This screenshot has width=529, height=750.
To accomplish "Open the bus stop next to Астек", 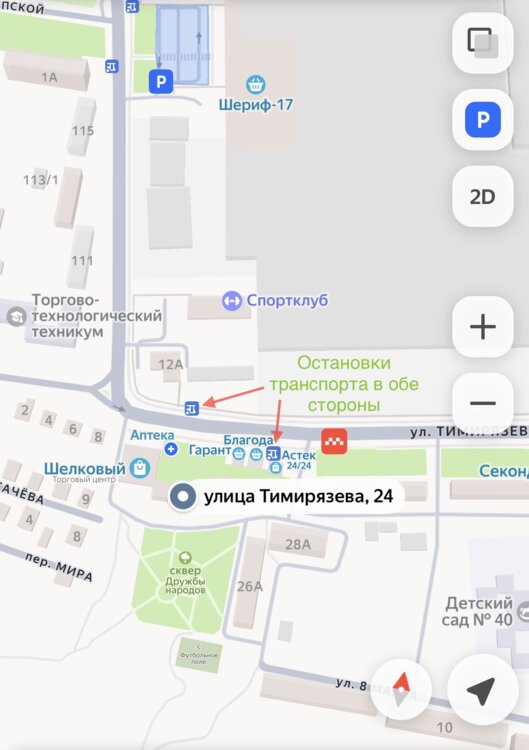I will 273,453.
